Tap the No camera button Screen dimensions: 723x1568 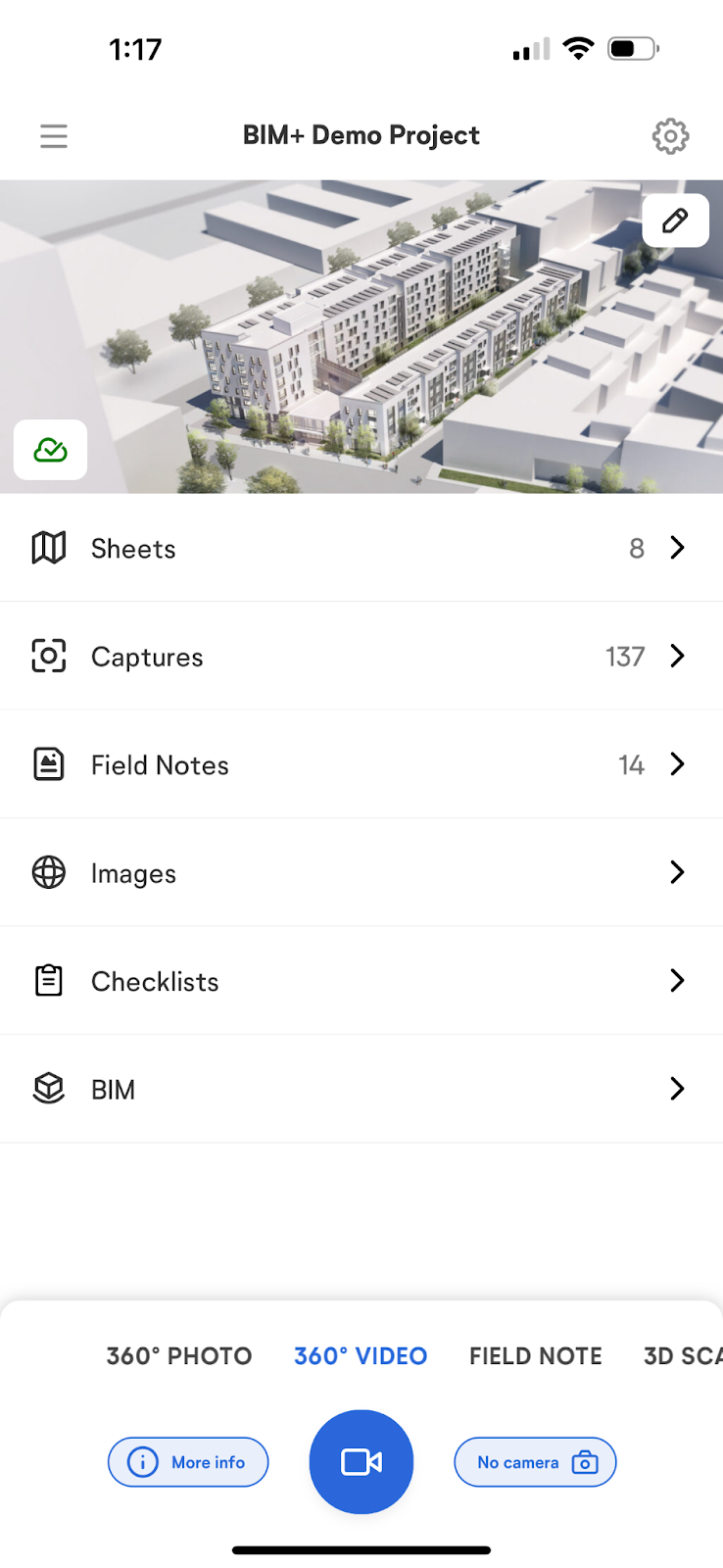pyautogui.click(x=534, y=1461)
